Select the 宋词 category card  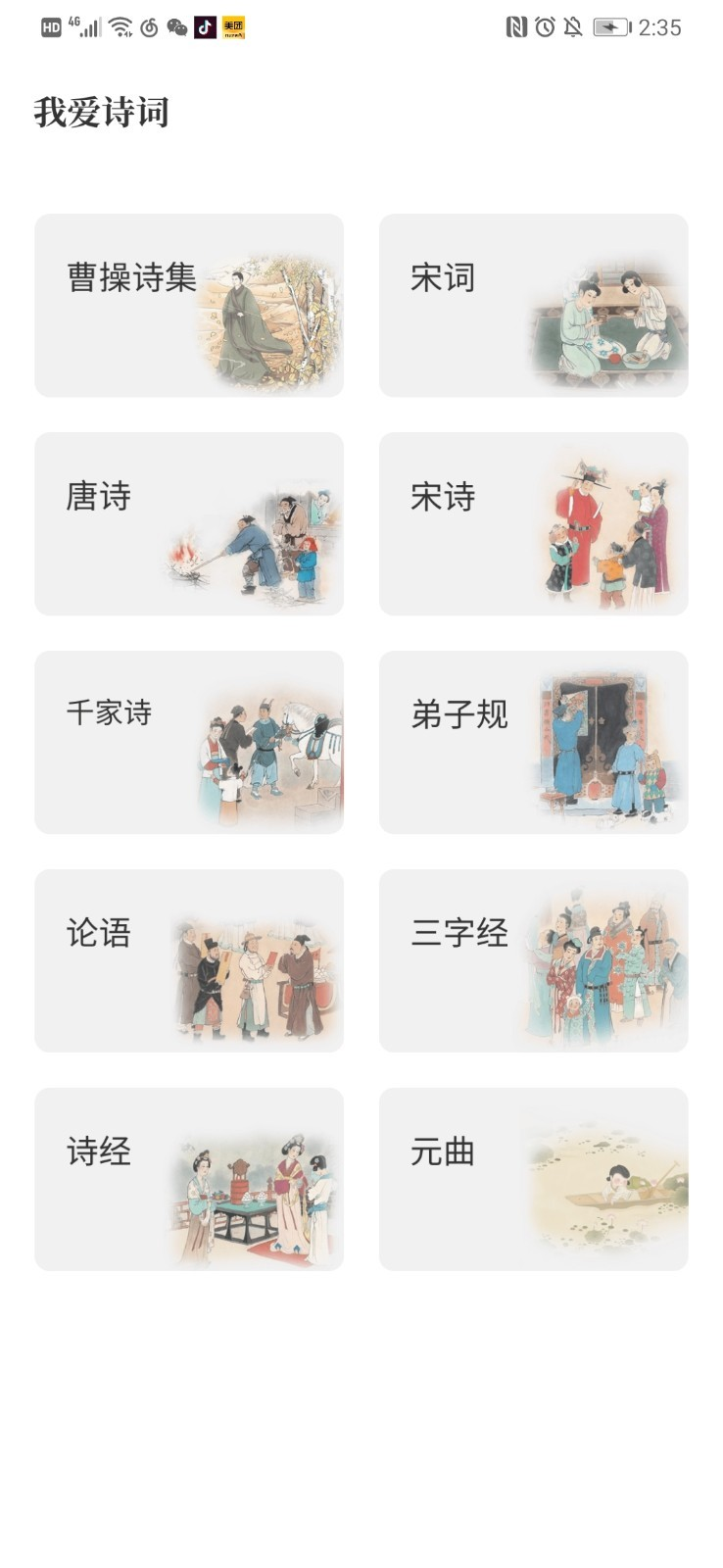(533, 306)
